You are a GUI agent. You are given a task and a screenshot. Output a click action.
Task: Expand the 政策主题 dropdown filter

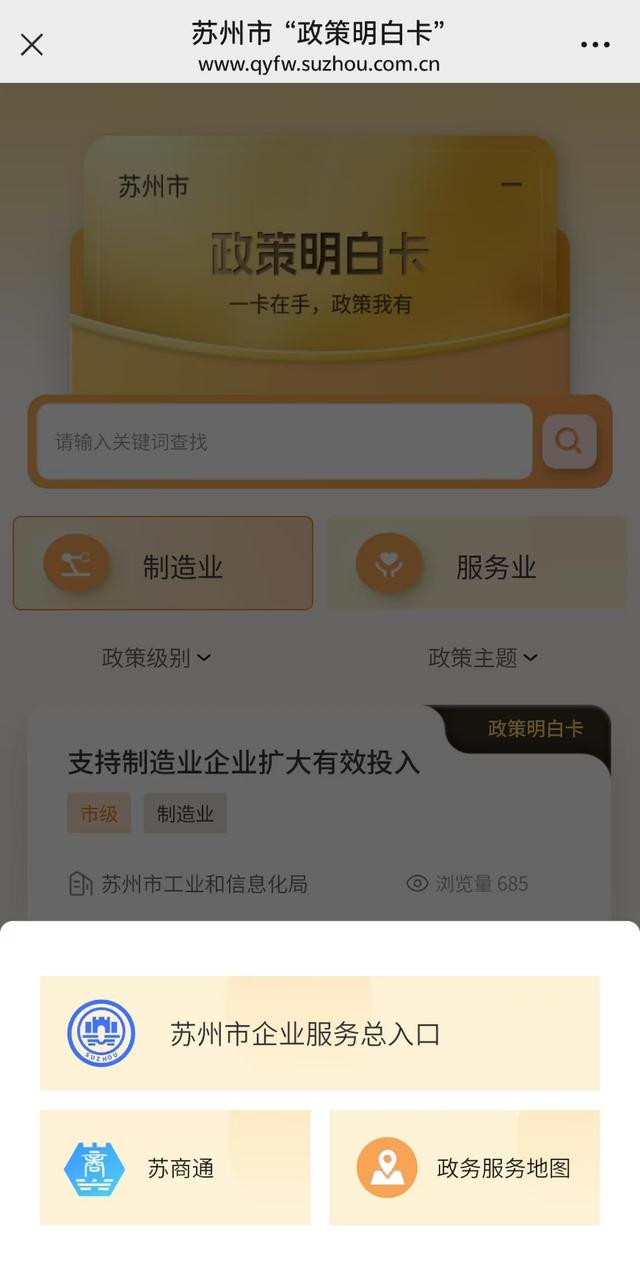tap(483, 657)
